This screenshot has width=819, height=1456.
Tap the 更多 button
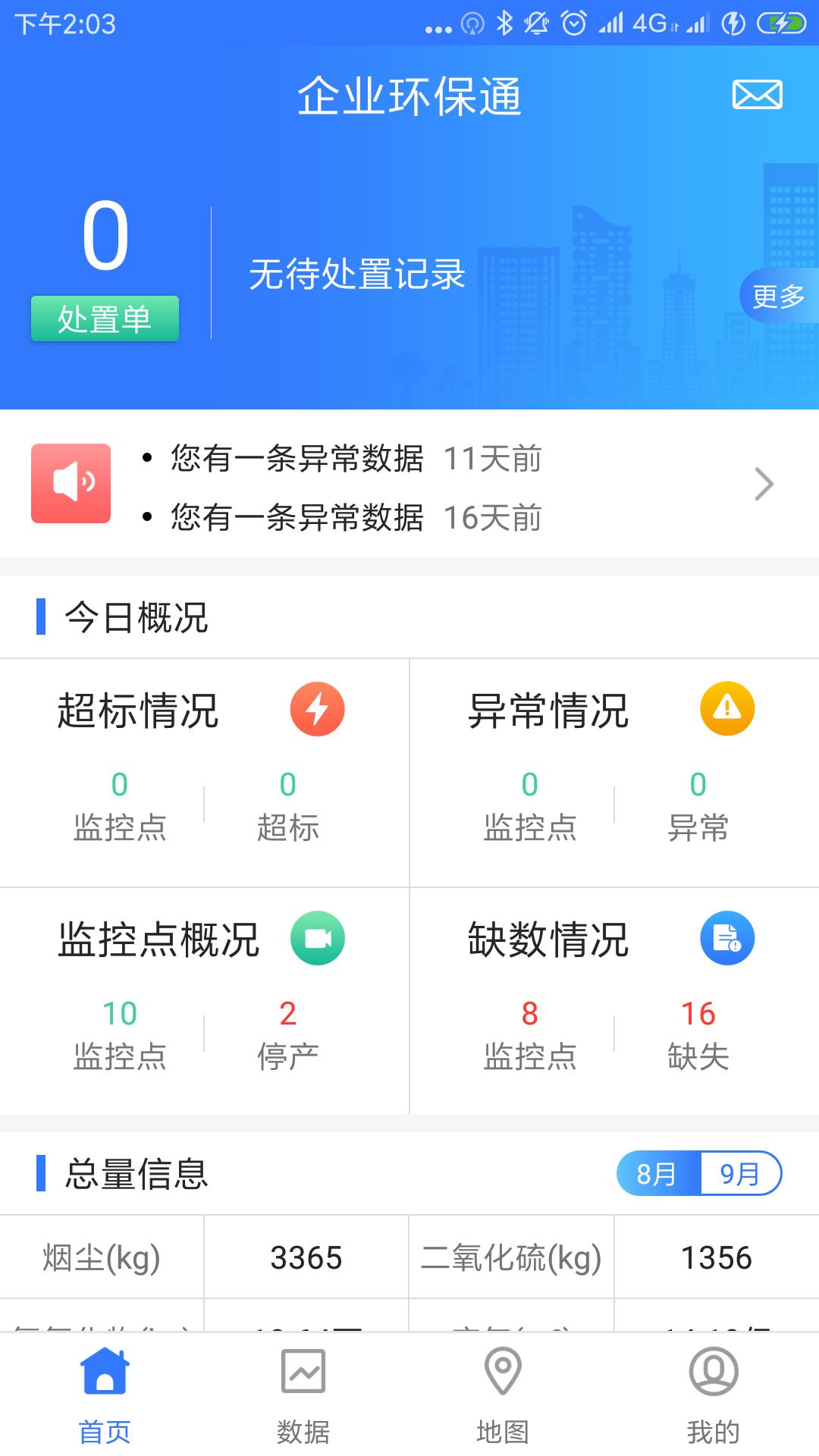[x=779, y=296]
